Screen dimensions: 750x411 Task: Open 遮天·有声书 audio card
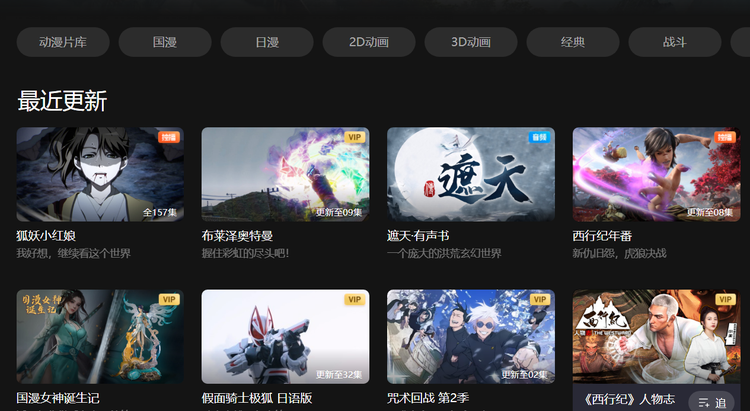pos(471,175)
